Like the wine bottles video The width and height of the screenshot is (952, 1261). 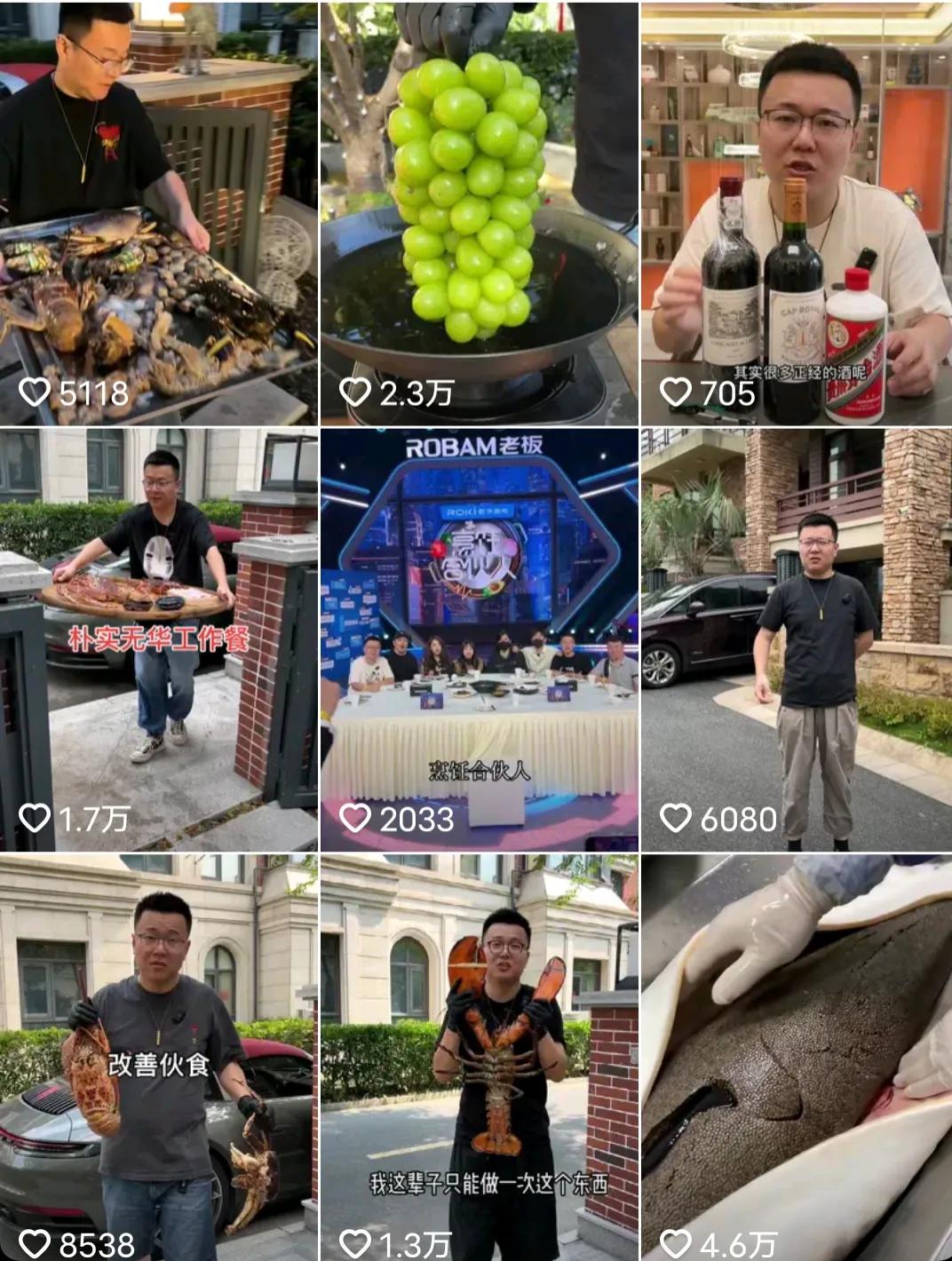point(675,389)
